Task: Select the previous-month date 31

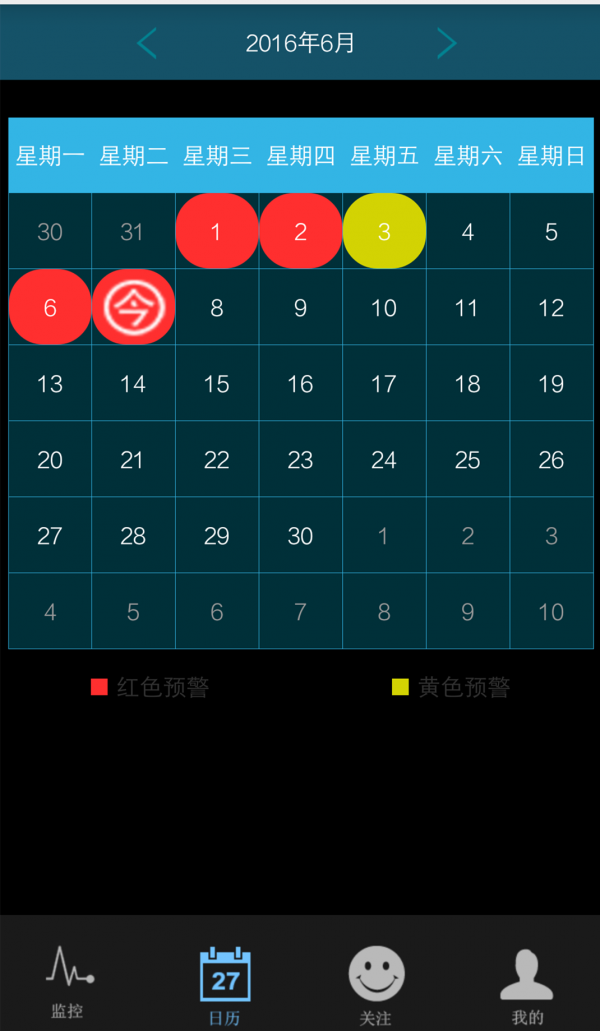Action: click(x=133, y=232)
